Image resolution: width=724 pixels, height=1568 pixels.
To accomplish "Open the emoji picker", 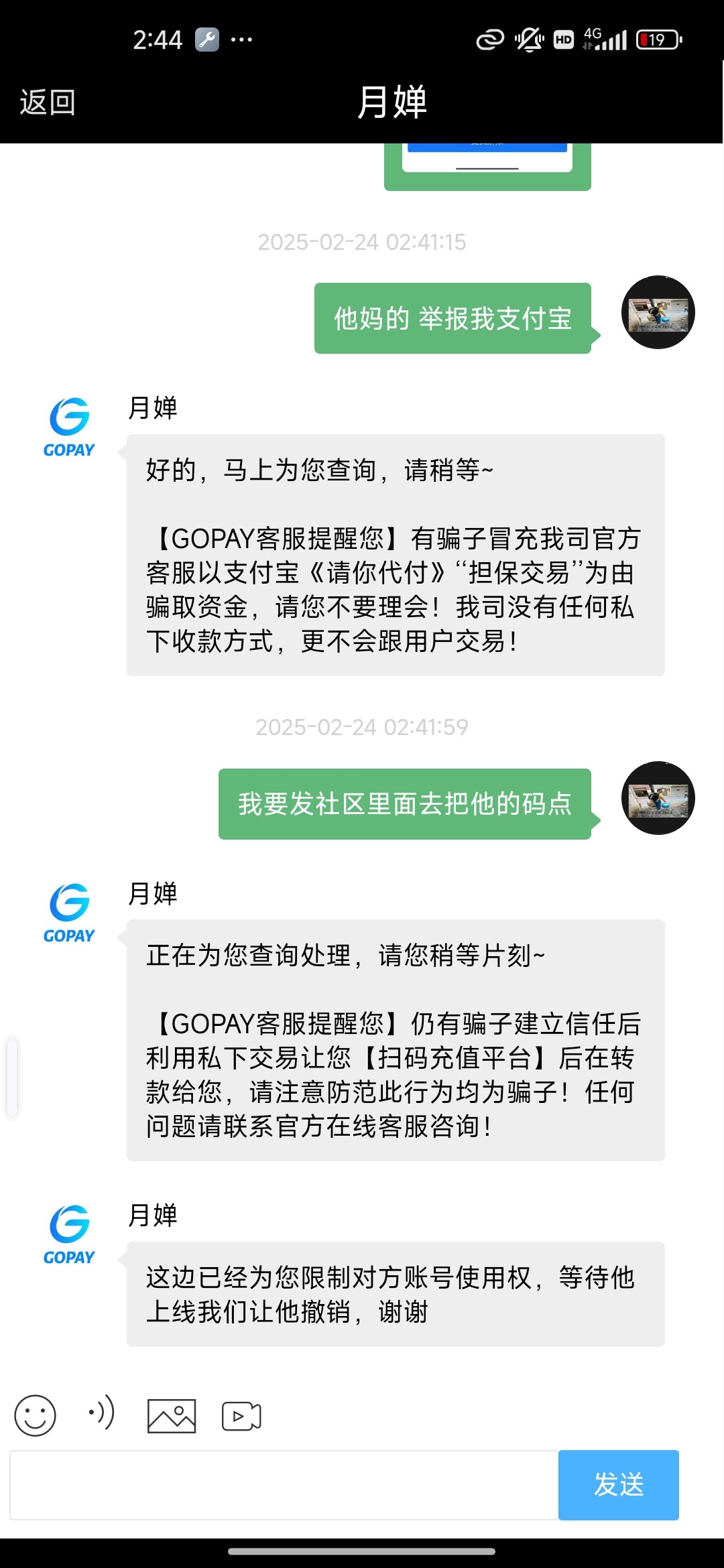I will [x=35, y=1415].
